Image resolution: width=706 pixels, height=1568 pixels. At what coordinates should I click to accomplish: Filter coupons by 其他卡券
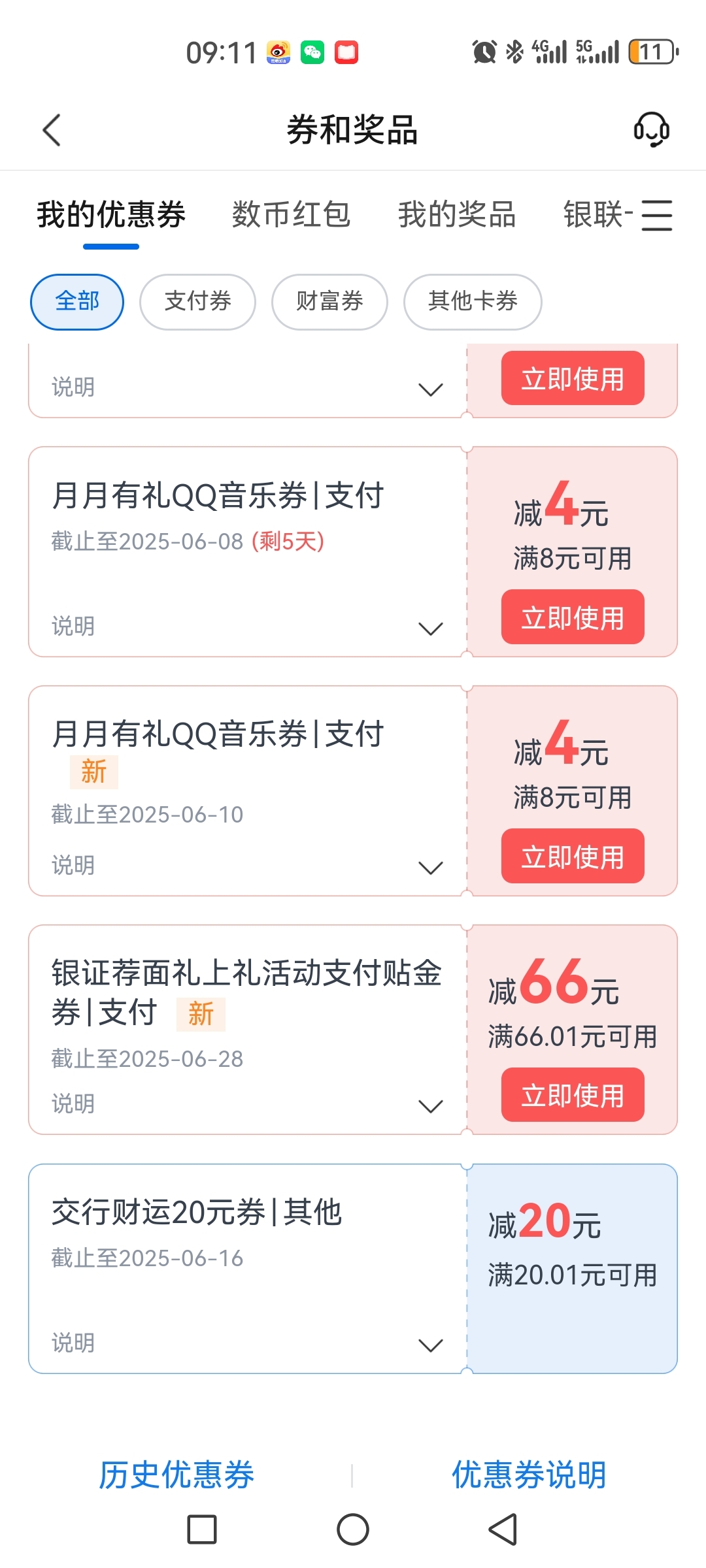click(x=473, y=302)
